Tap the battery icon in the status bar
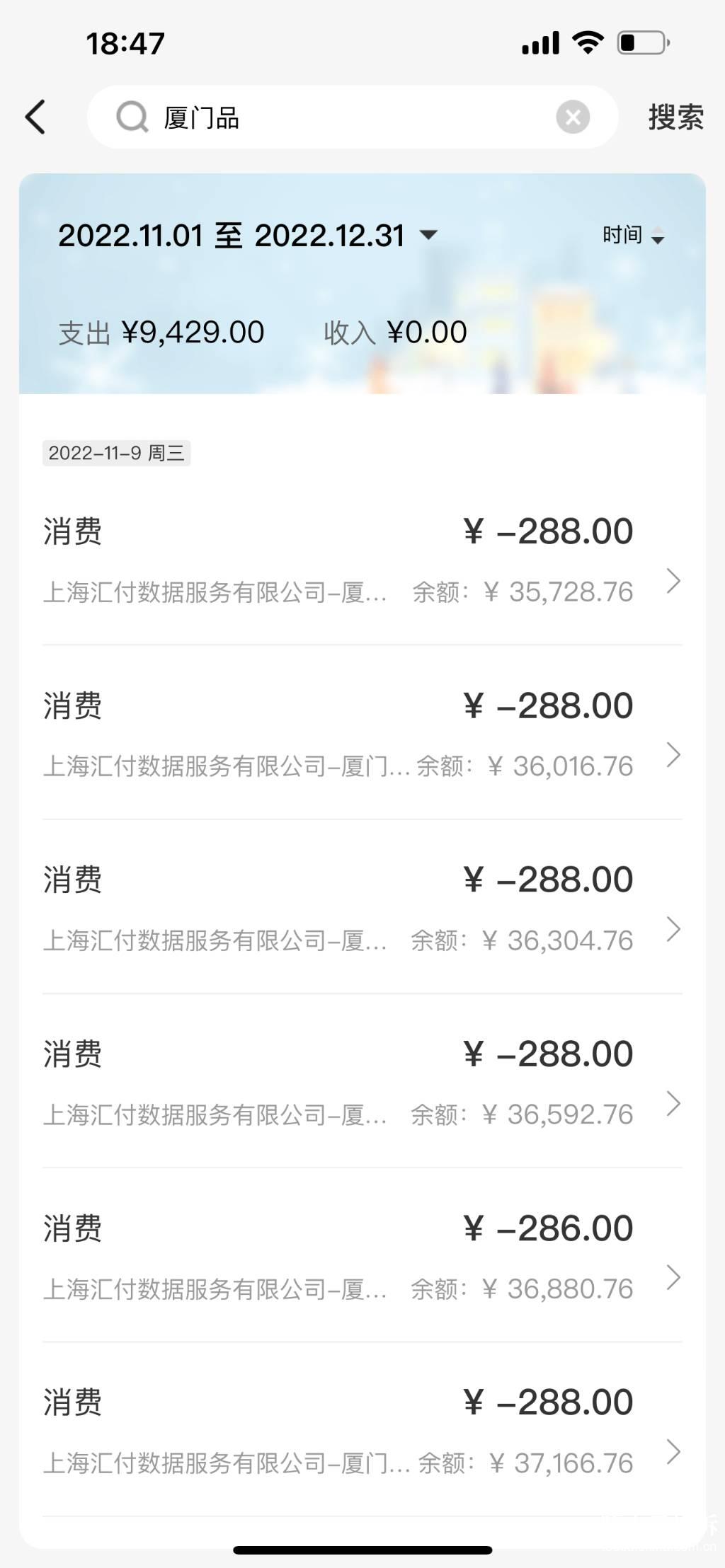Viewport: 725px width, 1568px height. click(639, 42)
